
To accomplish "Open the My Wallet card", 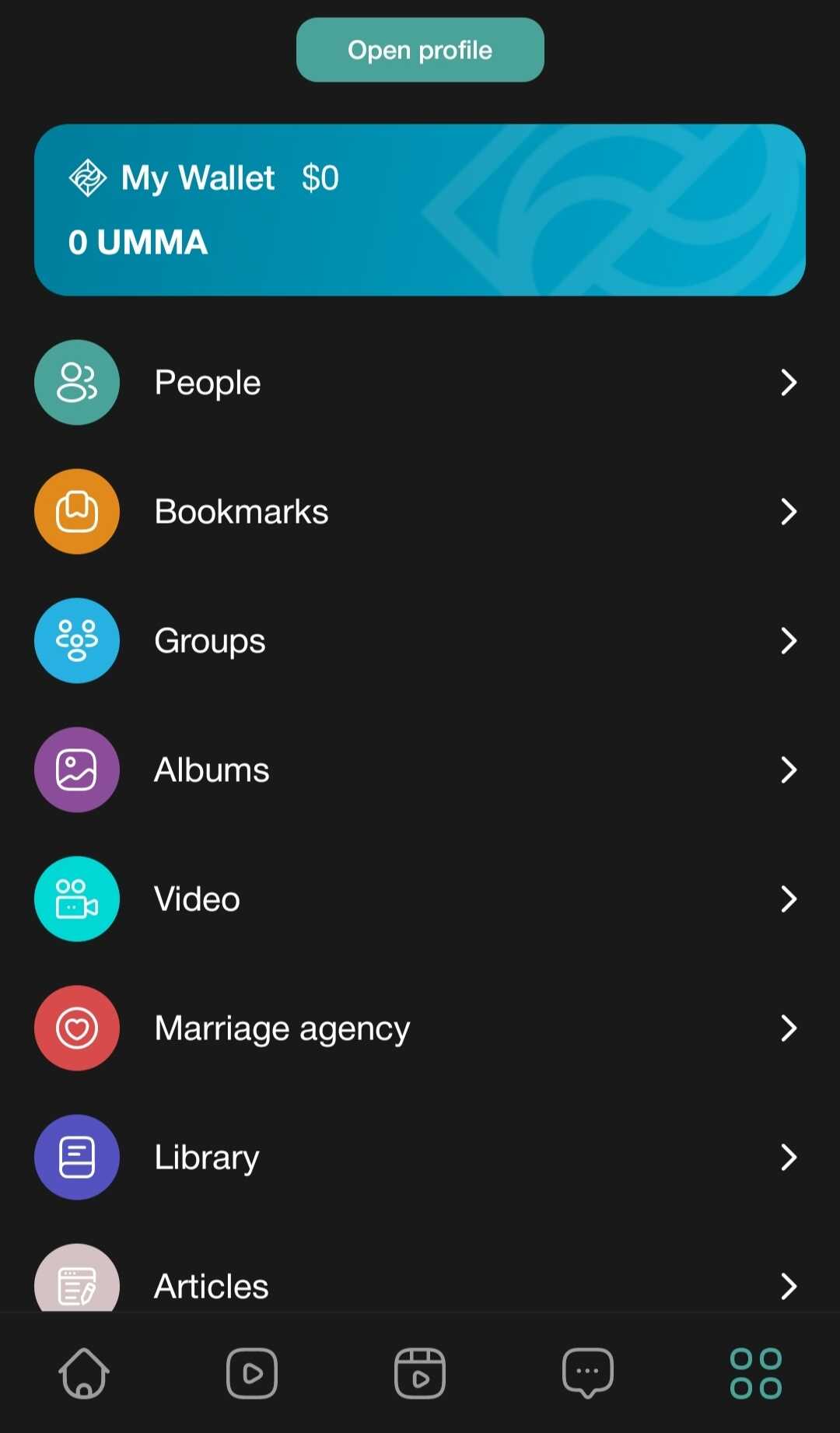I will click(420, 210).
